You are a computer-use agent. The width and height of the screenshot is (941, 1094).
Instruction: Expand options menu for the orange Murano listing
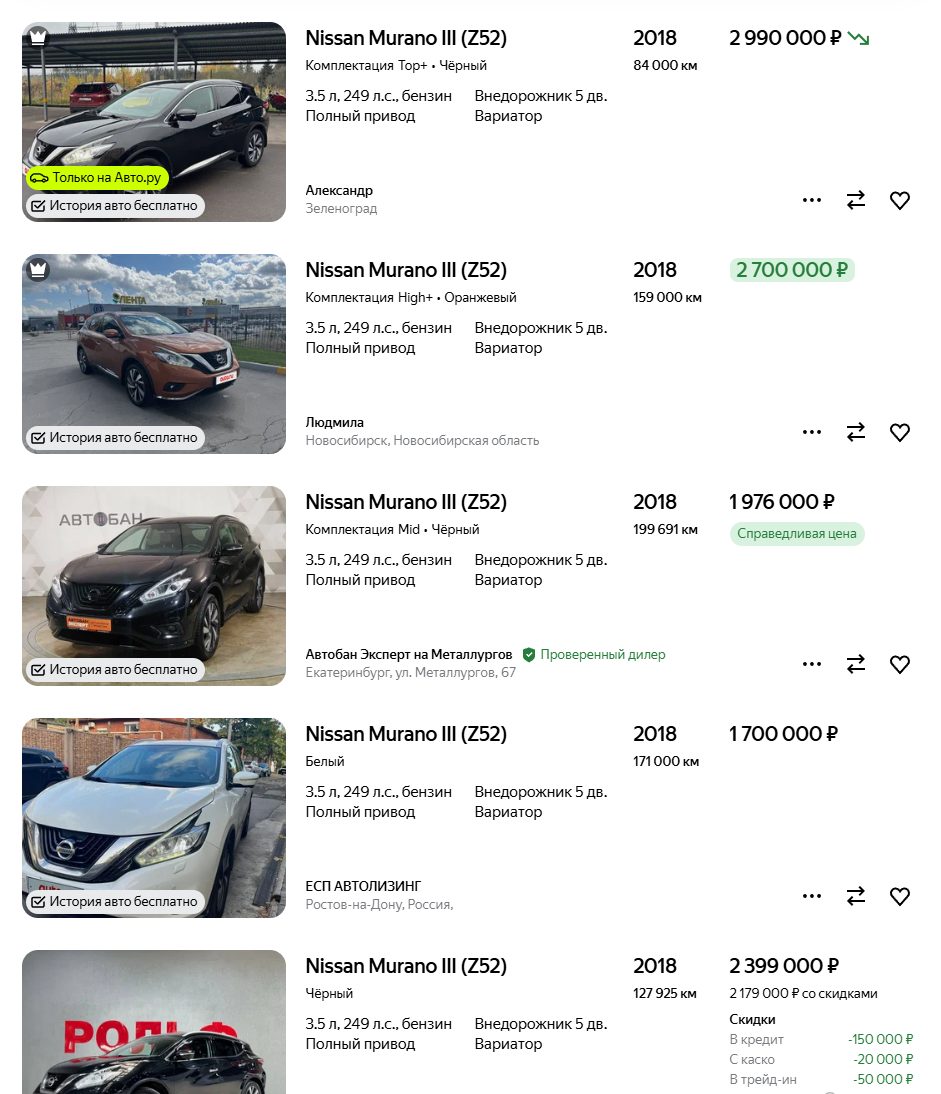[x=812, y=432]
